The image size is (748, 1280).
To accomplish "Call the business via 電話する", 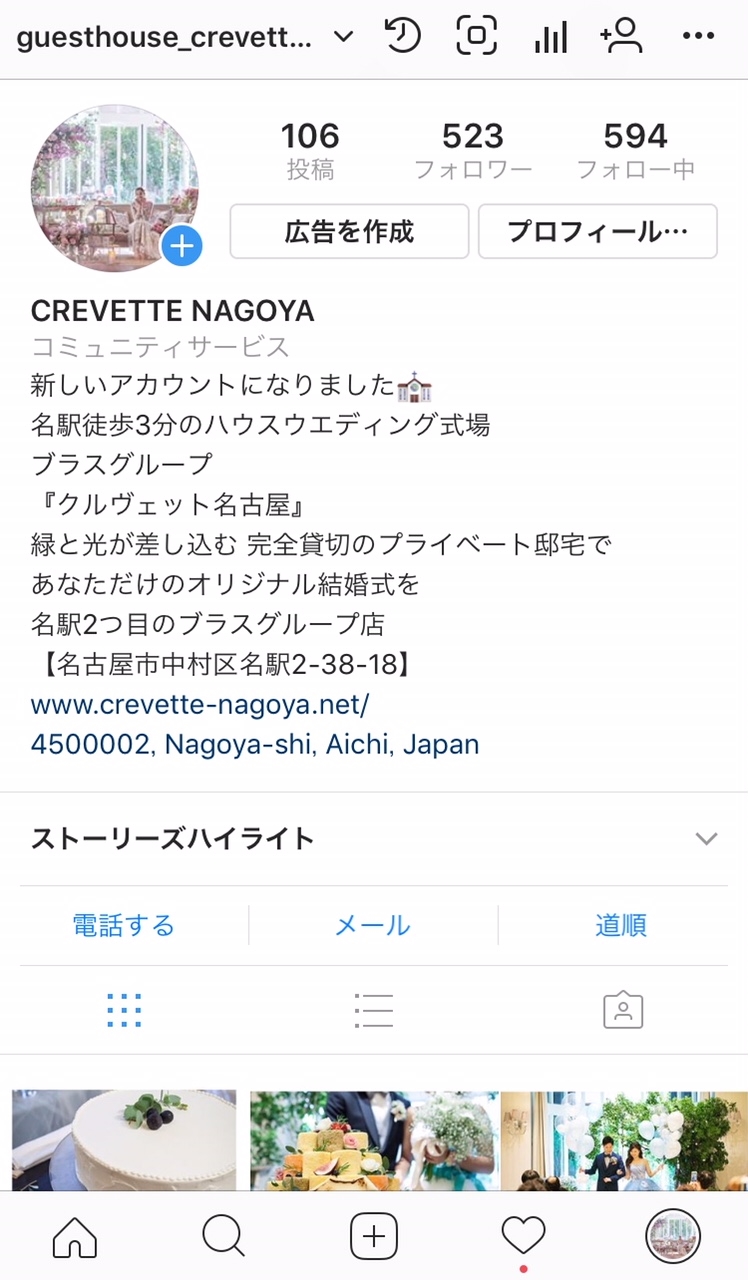I will 124,925.
